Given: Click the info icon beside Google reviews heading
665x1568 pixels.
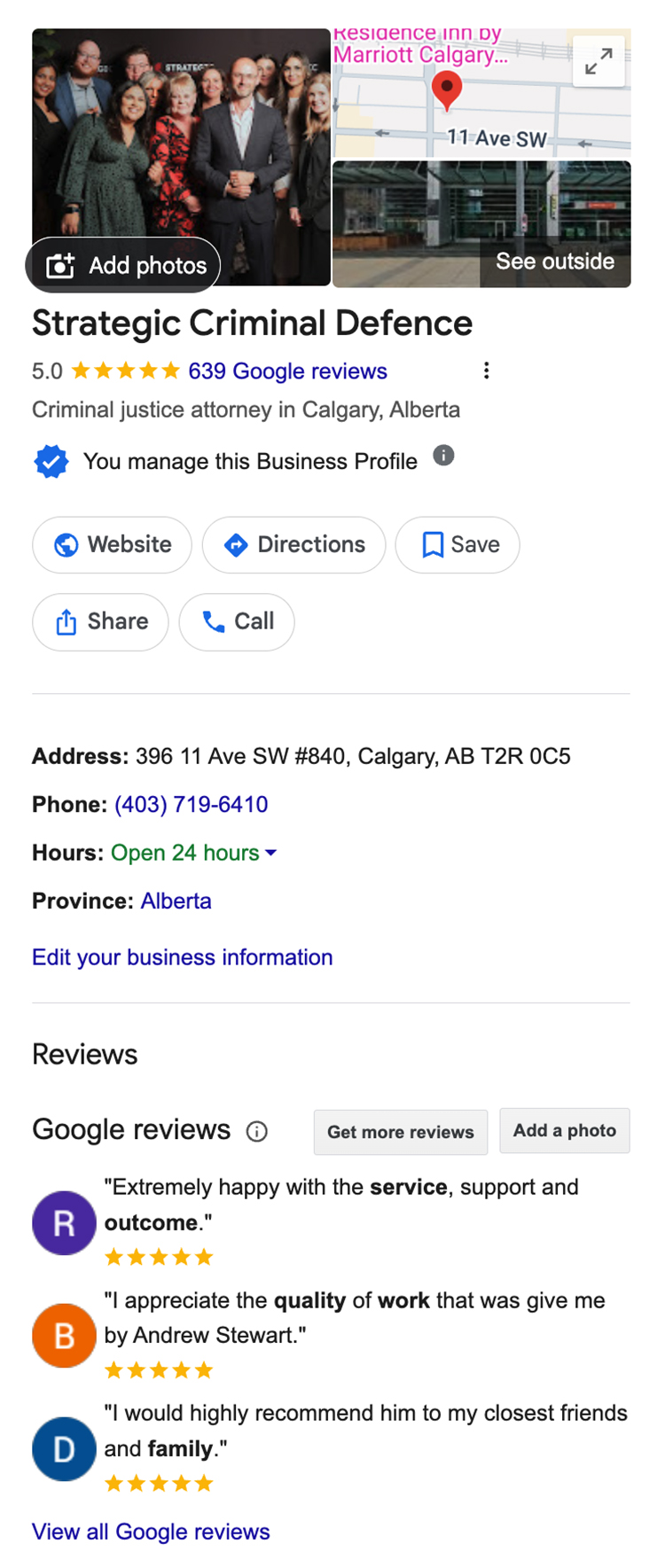Looking at the screenshot, I should (256, 1132).
